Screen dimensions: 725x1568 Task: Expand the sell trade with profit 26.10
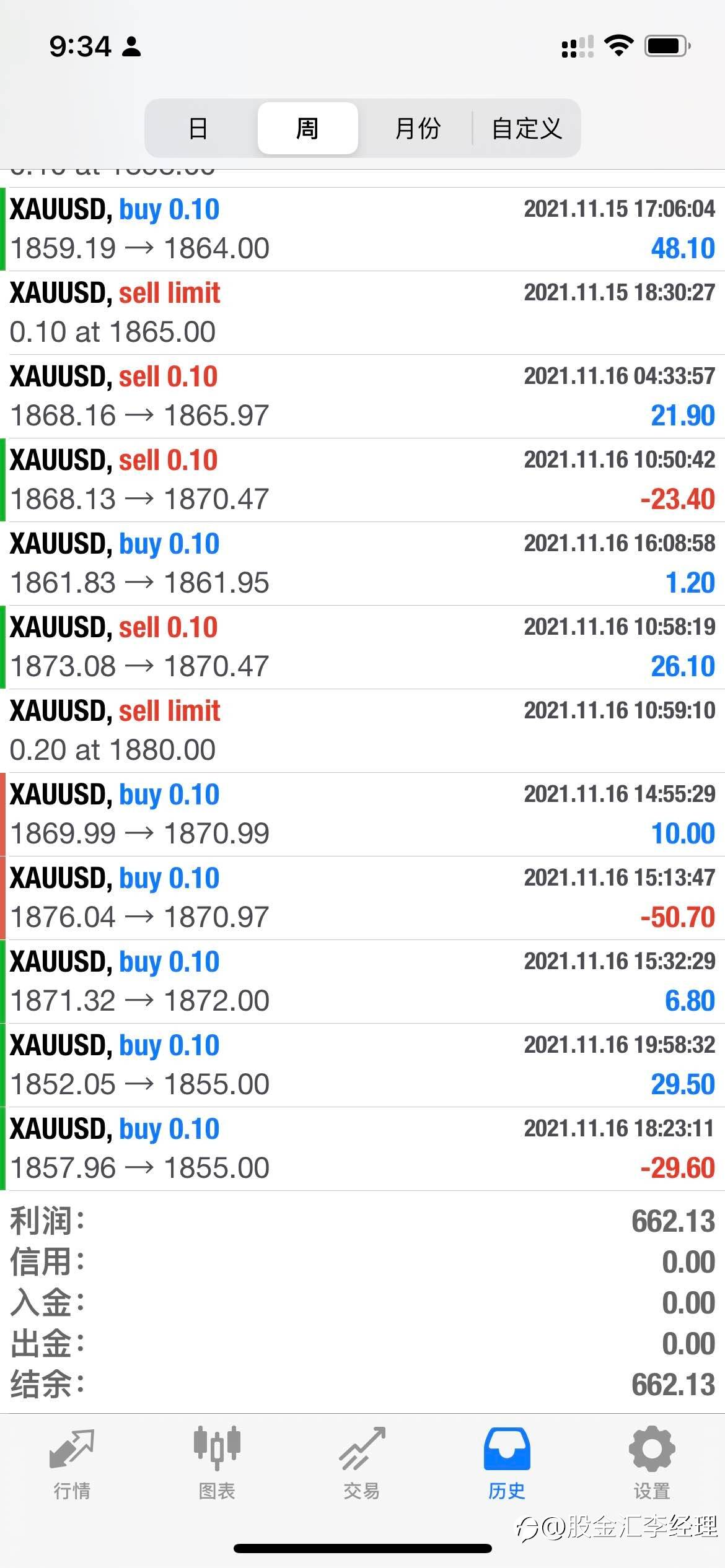pos(362,647)
